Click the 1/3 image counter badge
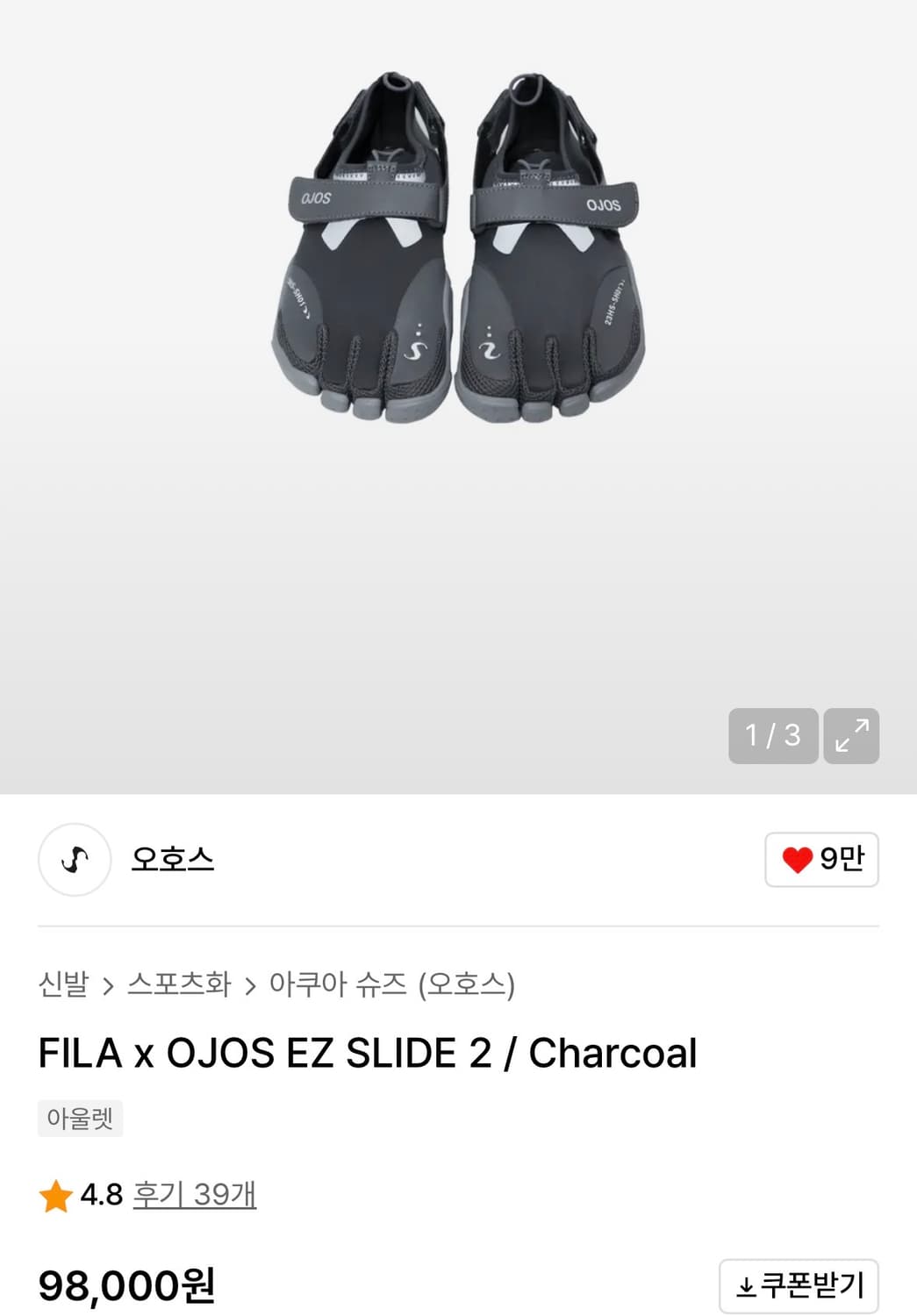Viewport: 917px width, 1316px height. 771,736
